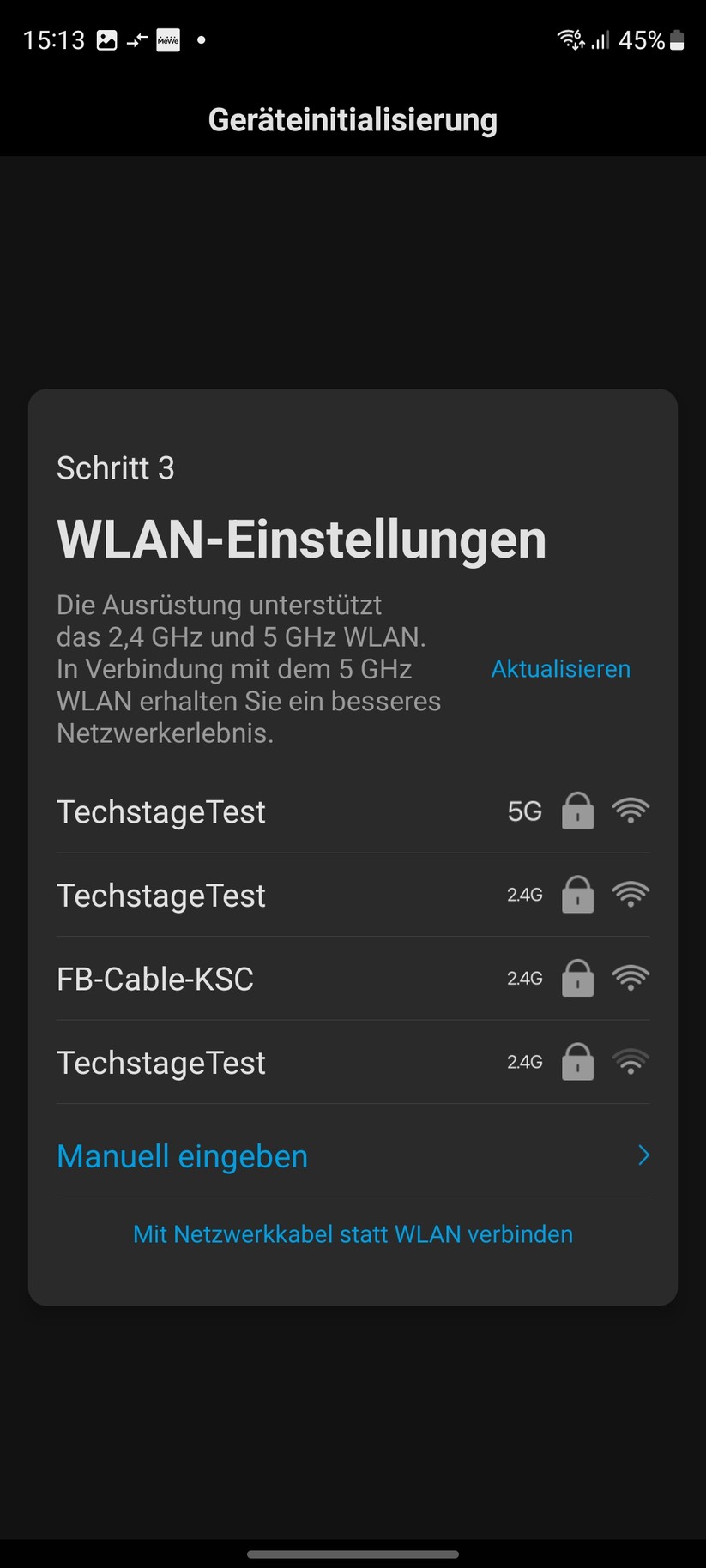The width and height of the screenshot is (706, 1568).
Task: Click the signal strength icon for FB-Cable-KSC
Action: click(631, 977)
